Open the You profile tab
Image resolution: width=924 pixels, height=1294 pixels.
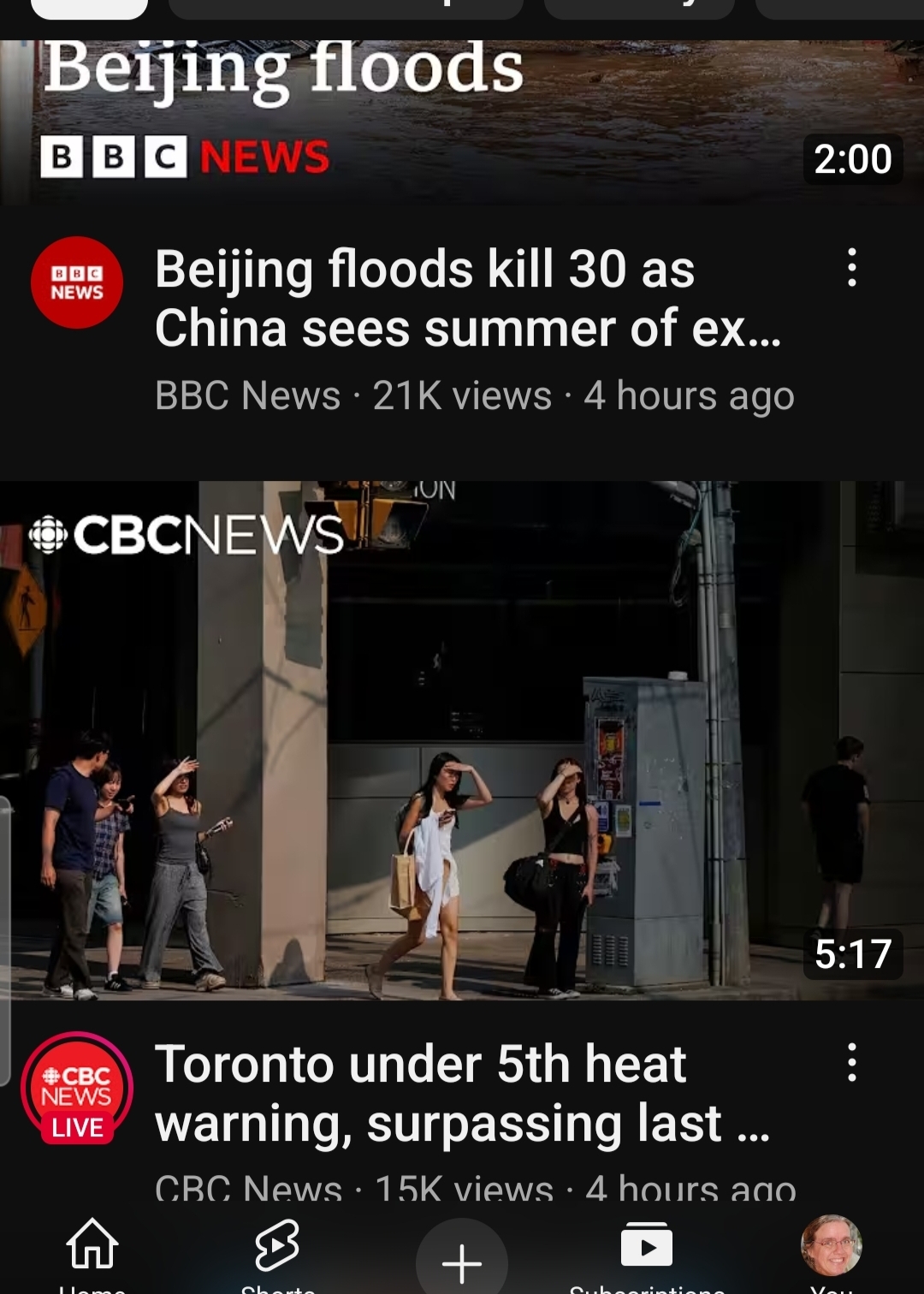click(831, 1249)
